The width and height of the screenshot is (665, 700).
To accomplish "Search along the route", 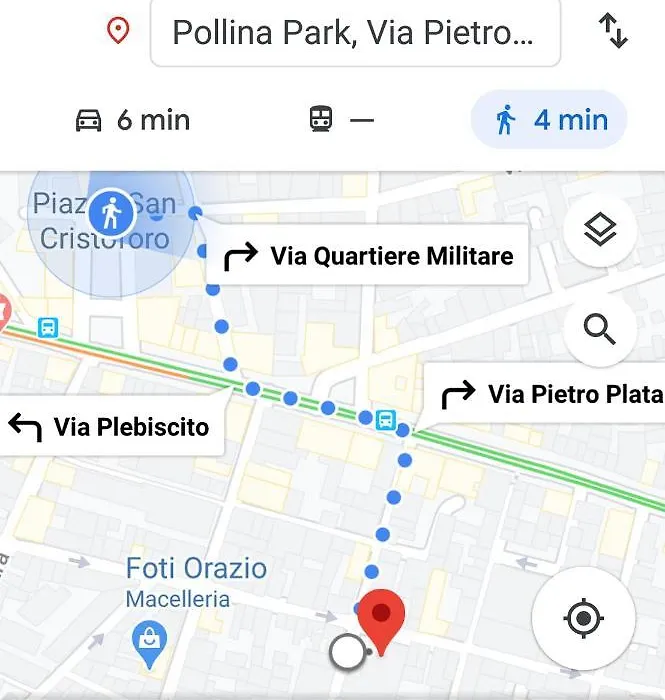I will 600,329.
